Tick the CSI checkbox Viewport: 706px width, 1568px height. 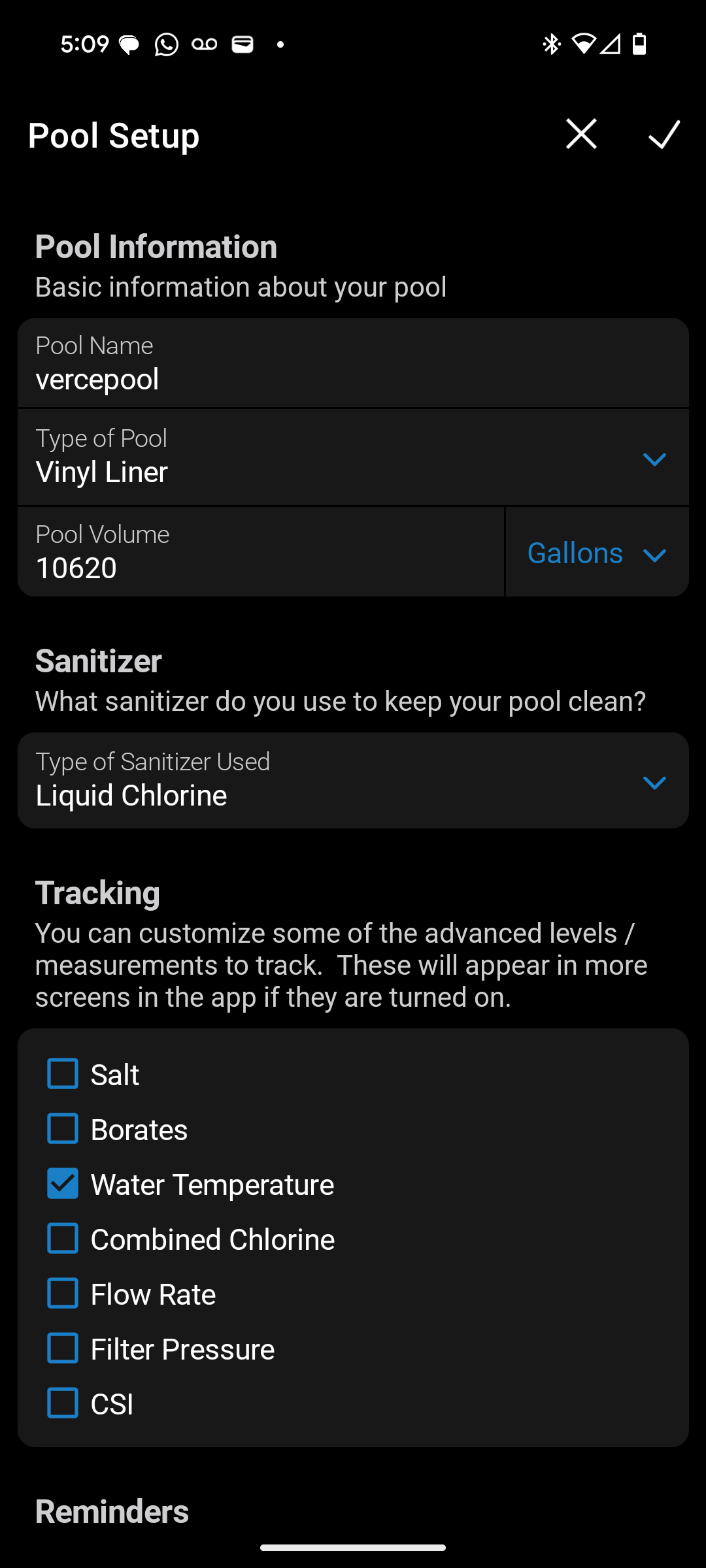point(63,1403)
